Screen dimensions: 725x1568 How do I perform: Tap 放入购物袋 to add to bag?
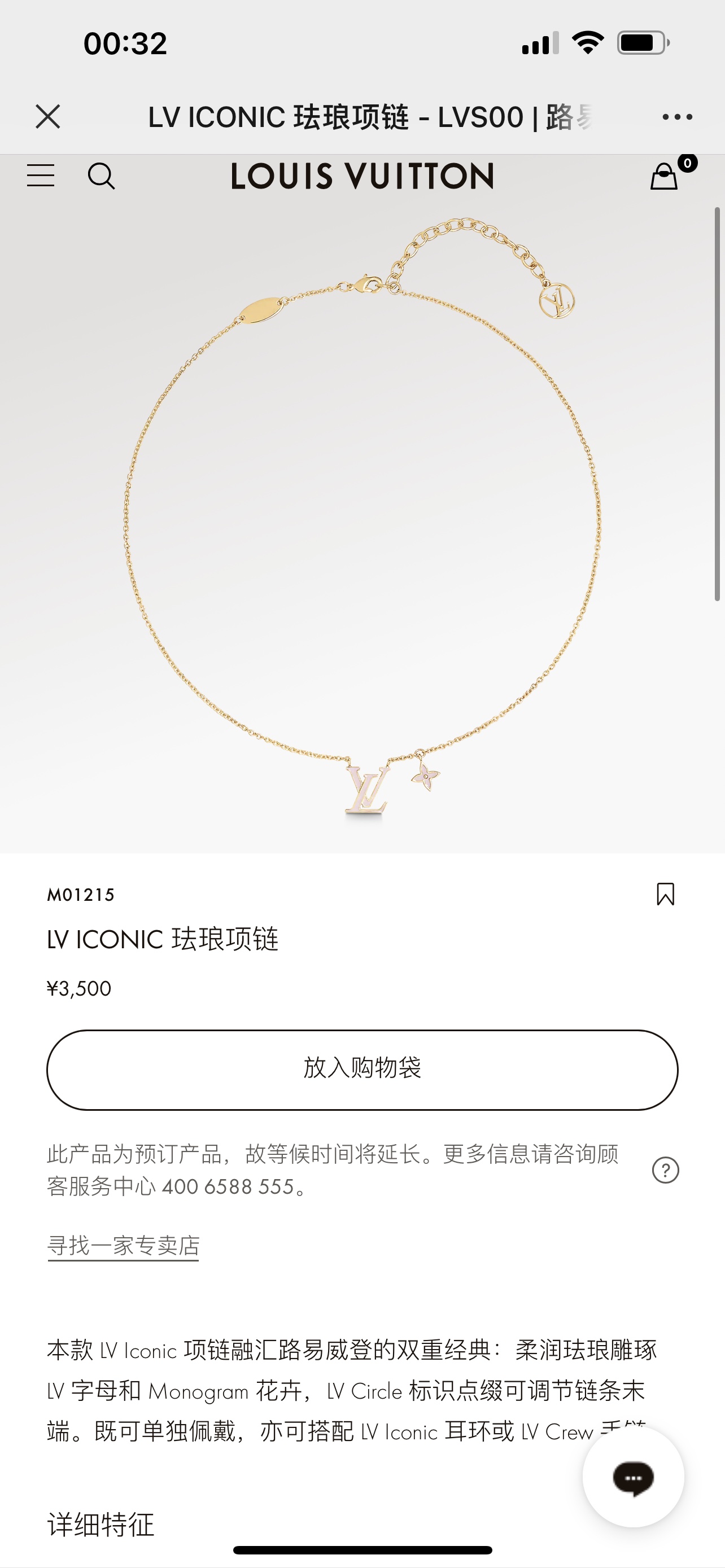(362, 1070)
